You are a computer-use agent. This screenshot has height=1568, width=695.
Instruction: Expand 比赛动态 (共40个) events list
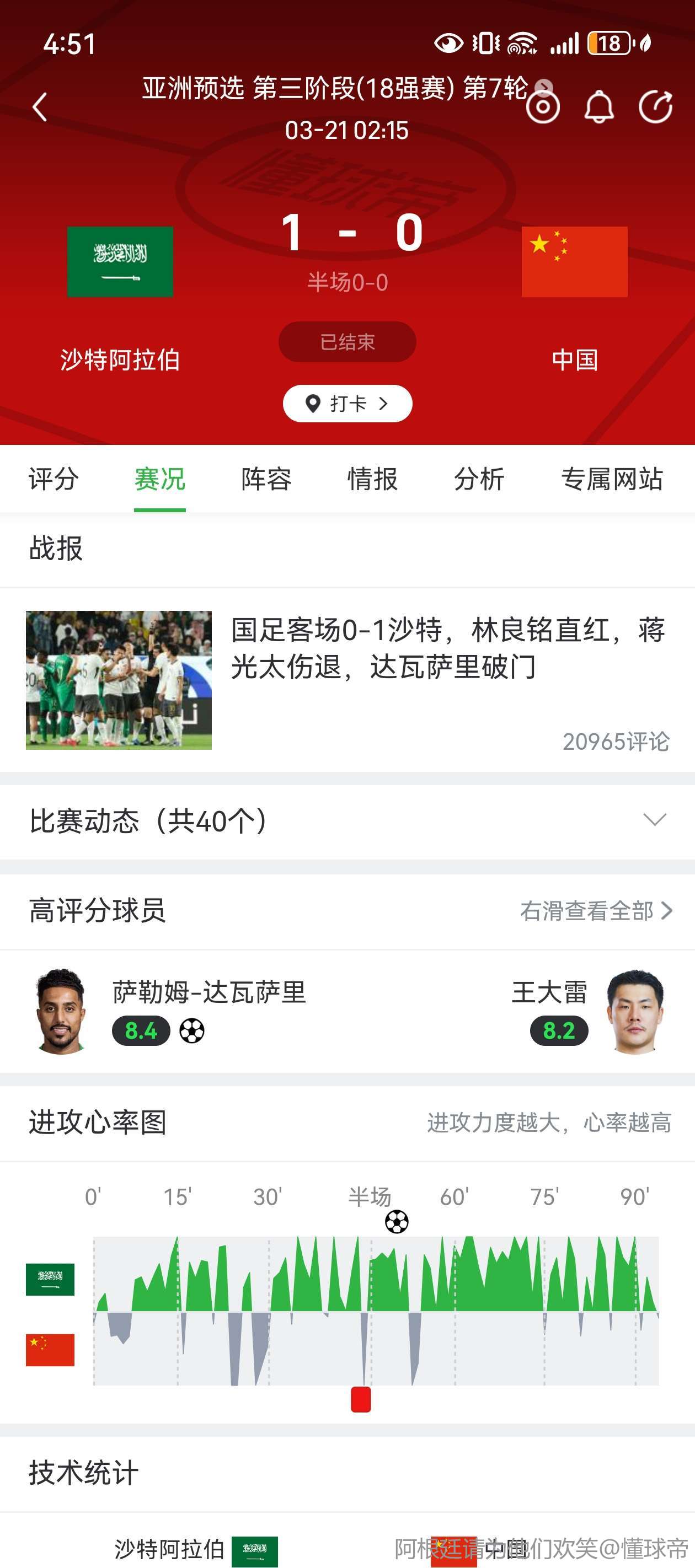click(347, 821)
